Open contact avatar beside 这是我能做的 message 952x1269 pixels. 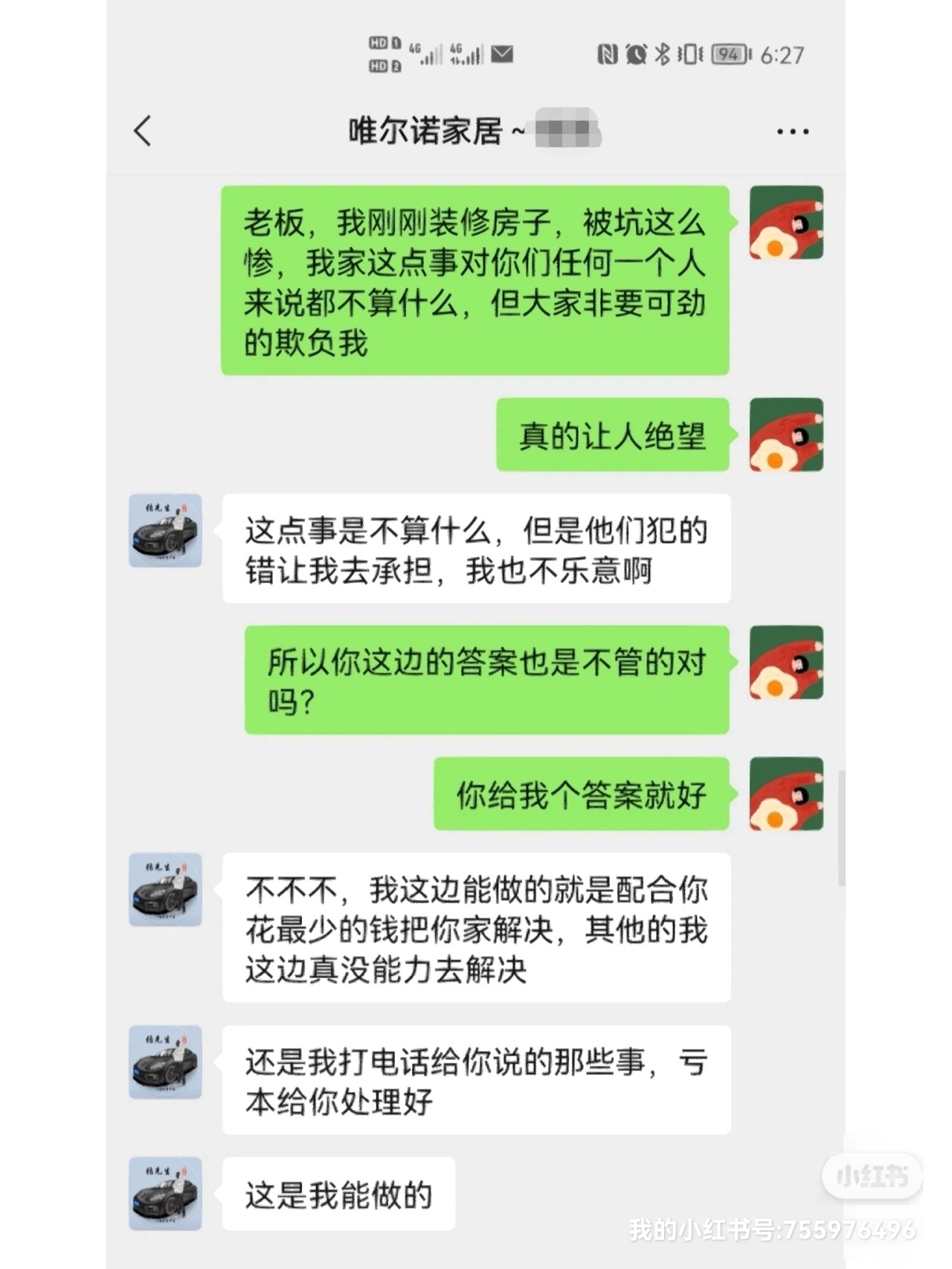pyautogui.click(x=165, y=1193)
